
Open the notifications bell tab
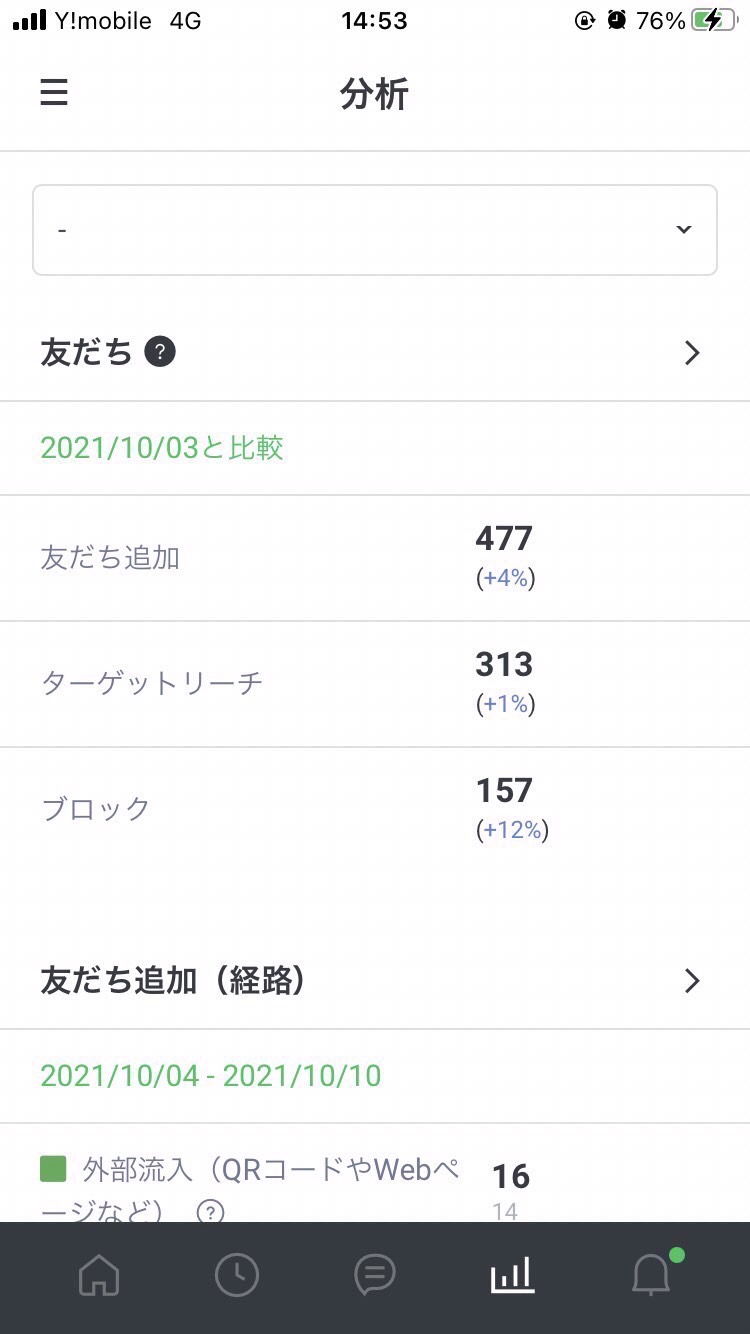652,1274
